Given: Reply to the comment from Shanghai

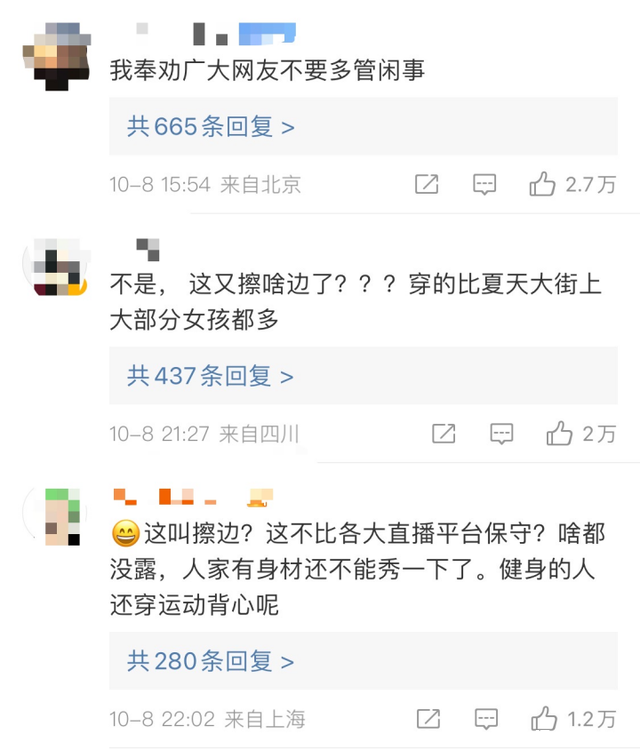Looking at the screenshot, I should (x=485, y=719).
